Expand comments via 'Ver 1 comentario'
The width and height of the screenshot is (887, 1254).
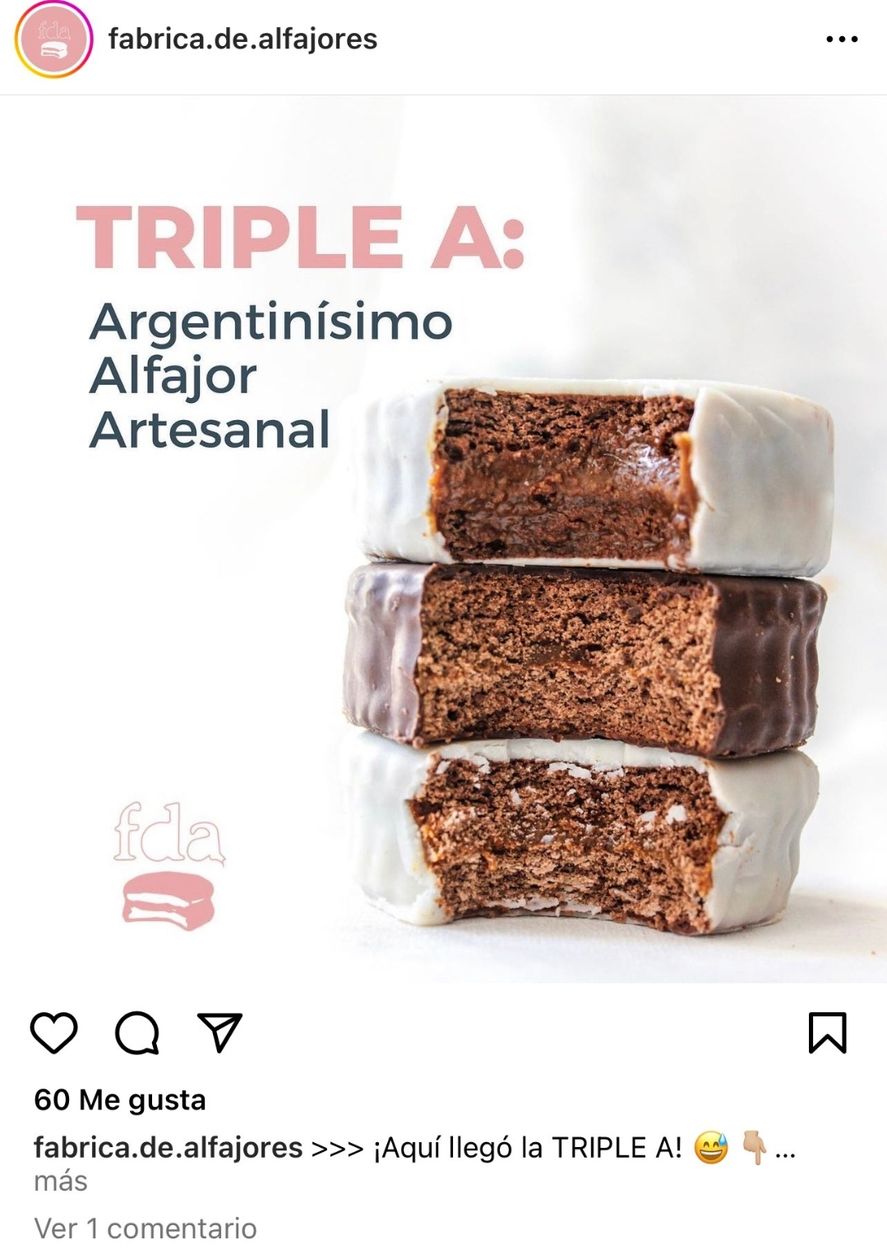[146, 1228]
